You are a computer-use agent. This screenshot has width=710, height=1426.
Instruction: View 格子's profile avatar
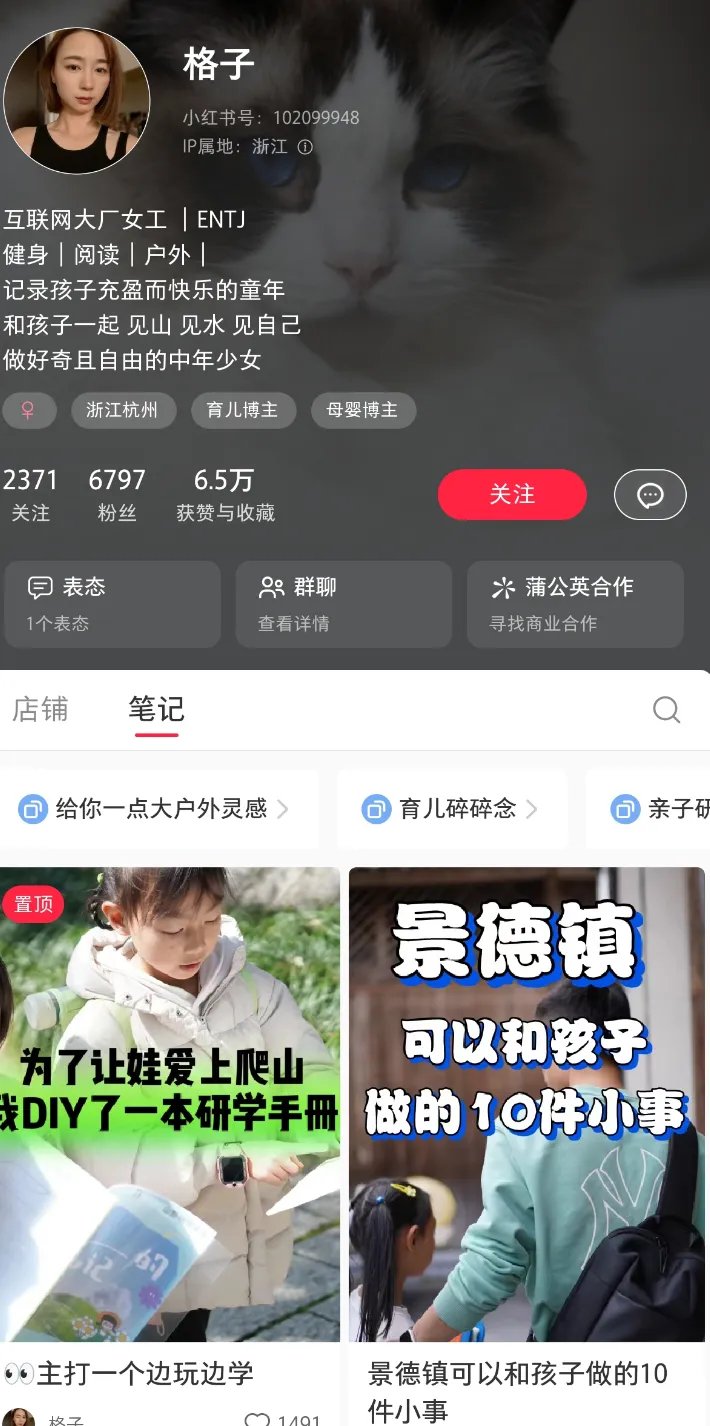point(77,101)
